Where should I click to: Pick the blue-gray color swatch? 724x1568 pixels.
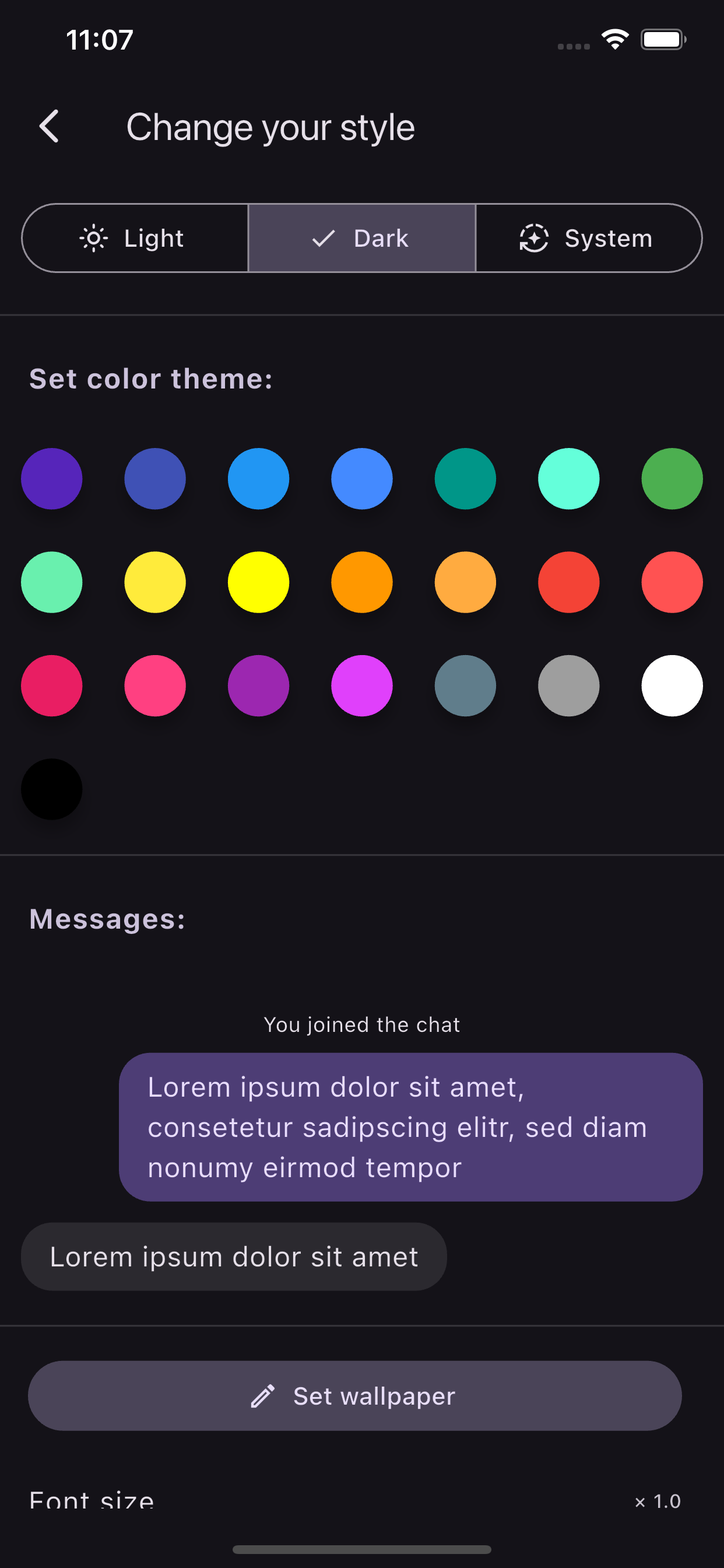pos(465,685)
